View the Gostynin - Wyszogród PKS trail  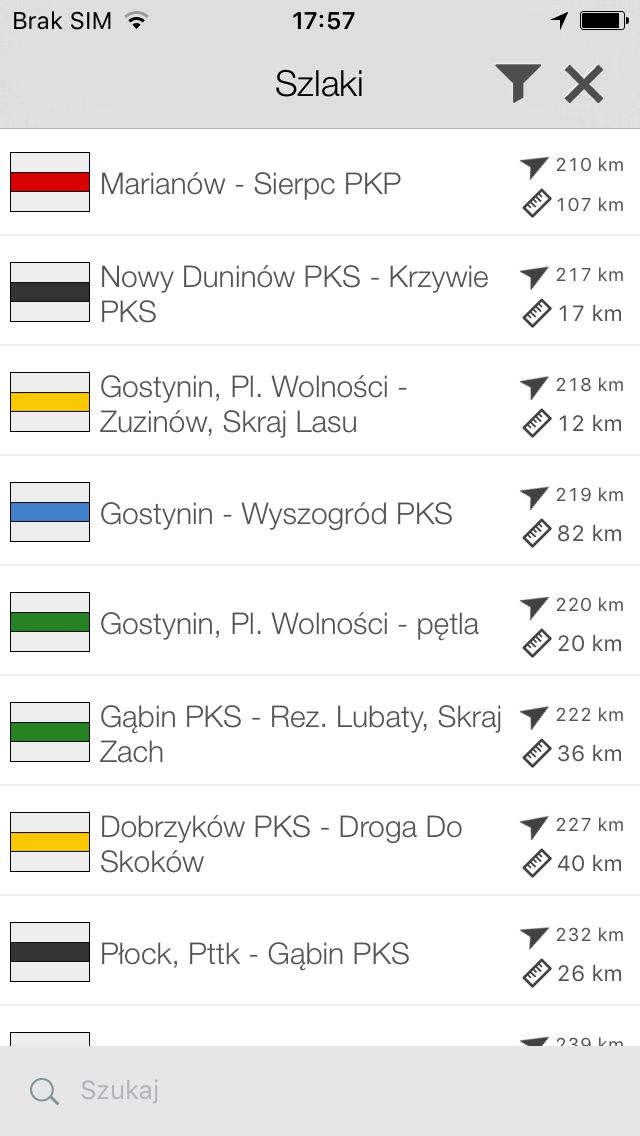(x=320, y=511)
